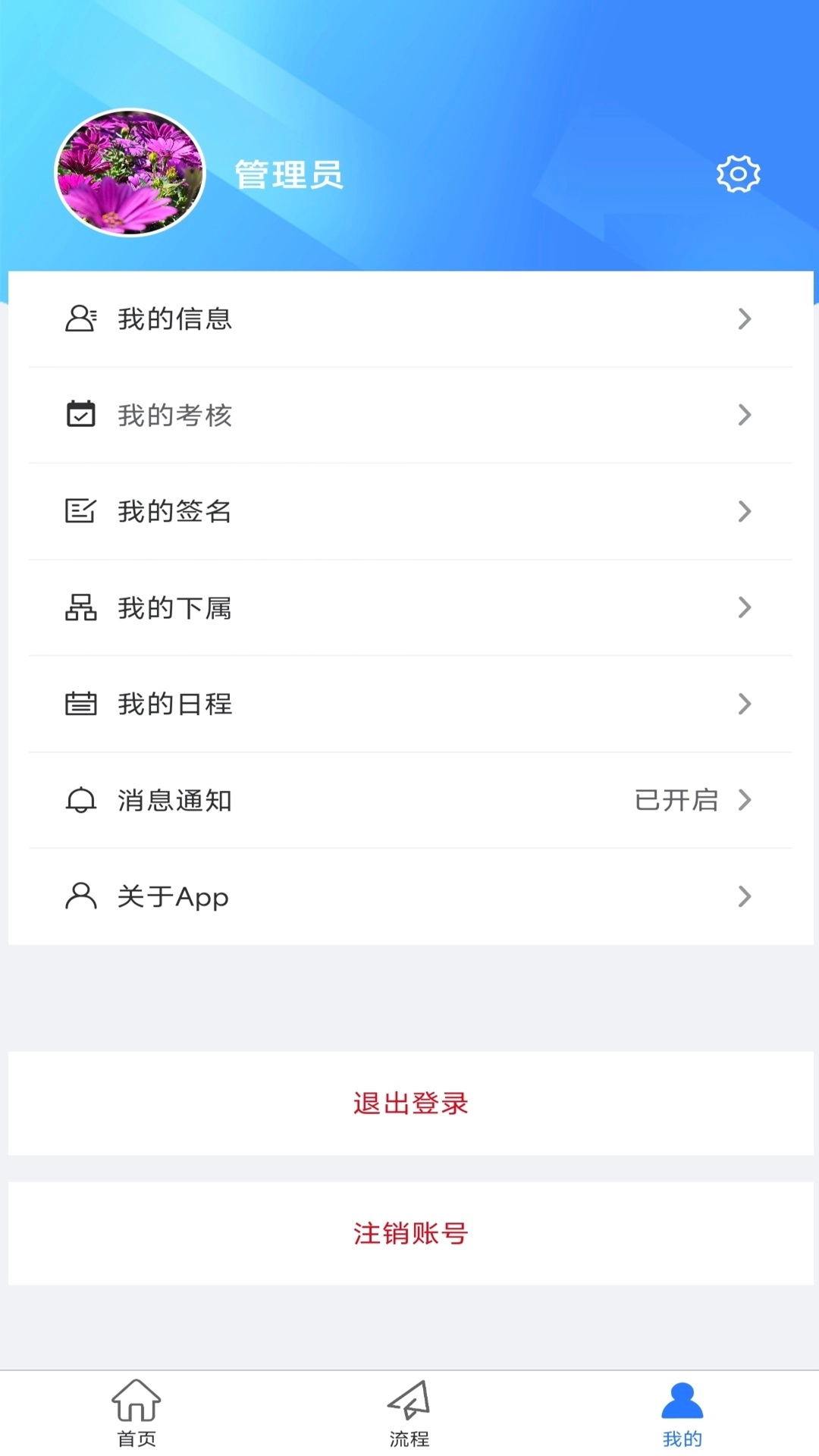Image resolution: width=819 pixels, height=1456 pixels.
Task: Select the bell icon for 消息通知
Action: pos(80,801)
